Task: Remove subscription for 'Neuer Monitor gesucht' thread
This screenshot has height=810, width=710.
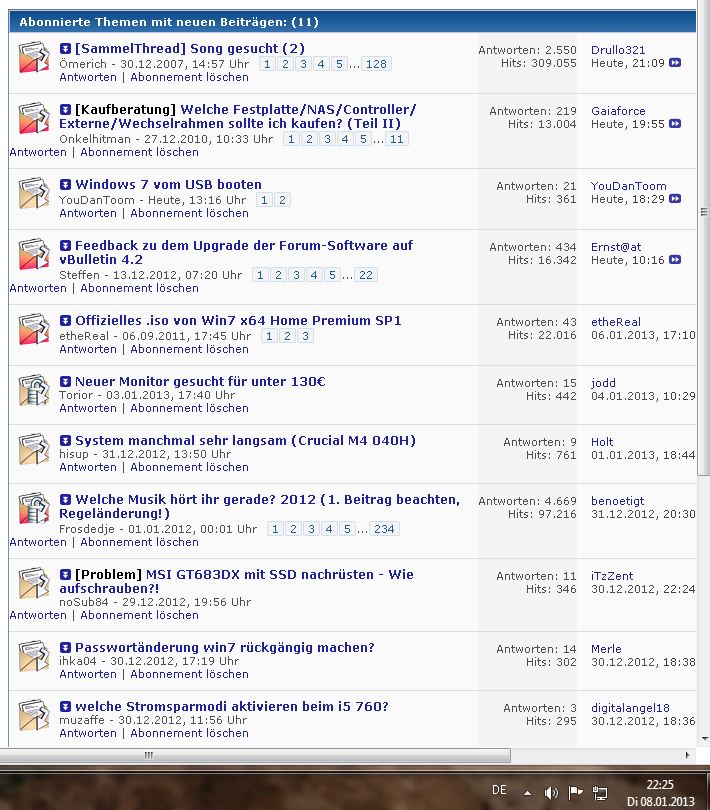Action: [x=189, y=408]
